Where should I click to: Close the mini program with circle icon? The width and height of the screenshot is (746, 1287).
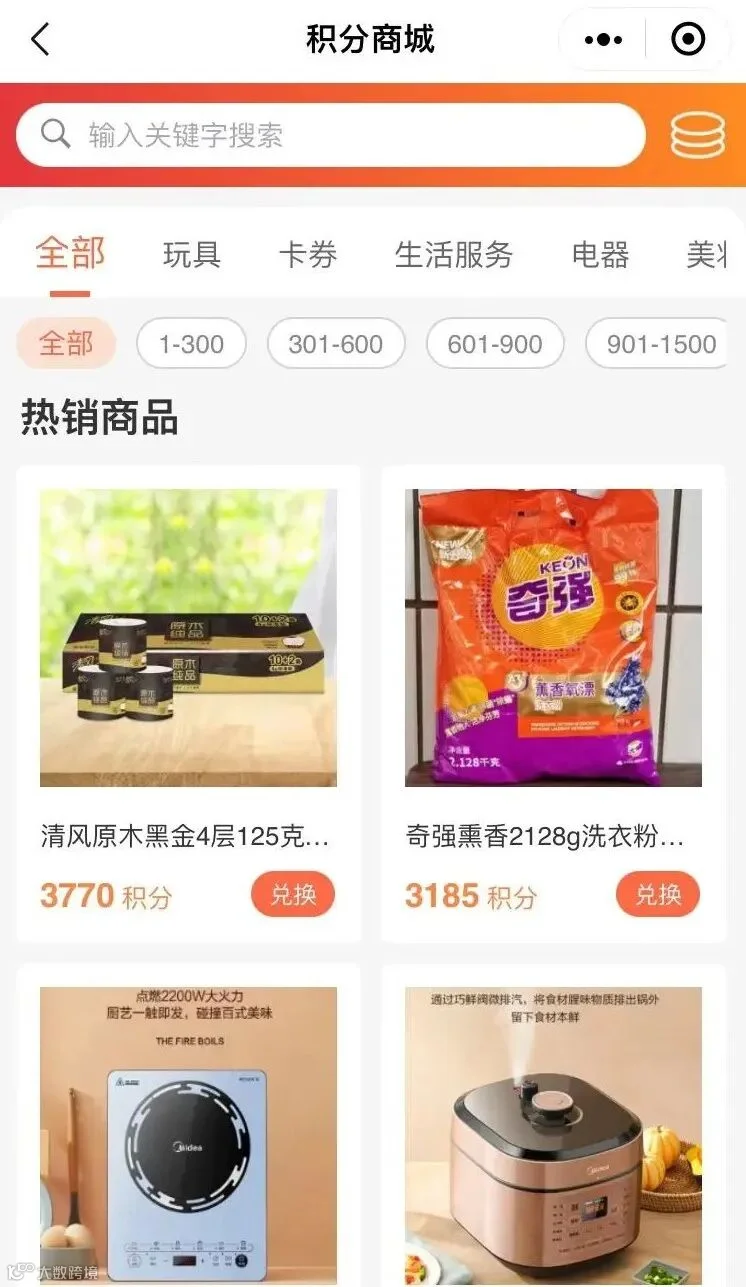(x=688, y=40)
